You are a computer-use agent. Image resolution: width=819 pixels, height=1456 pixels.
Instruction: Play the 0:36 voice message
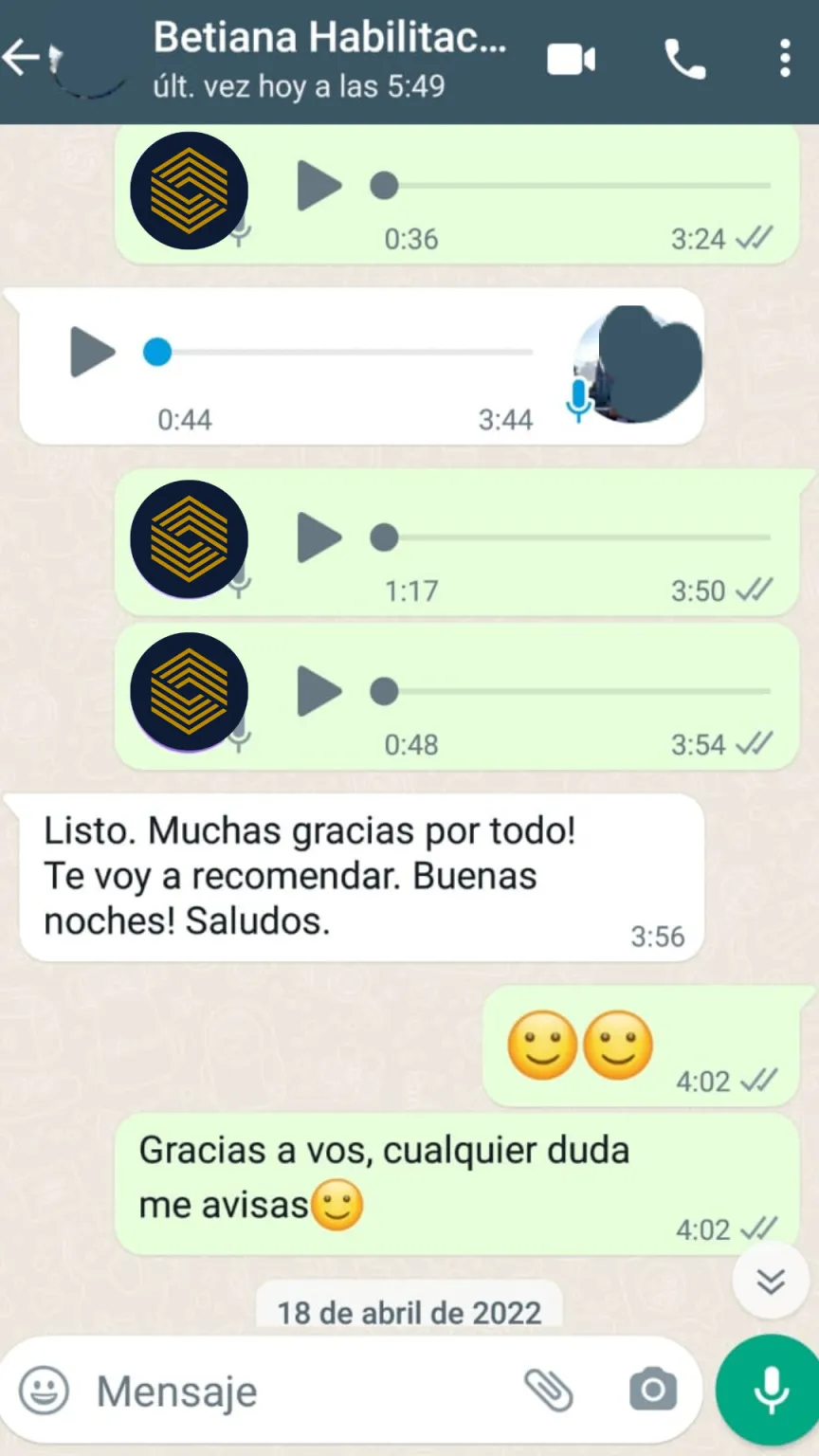tap(319, 186)
